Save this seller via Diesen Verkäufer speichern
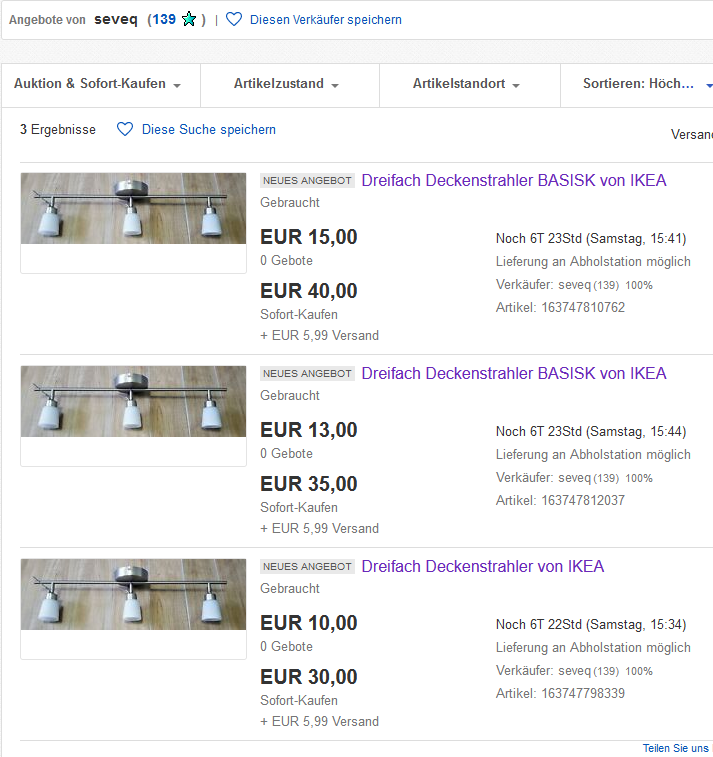713x757 pixels. point(325,19)
